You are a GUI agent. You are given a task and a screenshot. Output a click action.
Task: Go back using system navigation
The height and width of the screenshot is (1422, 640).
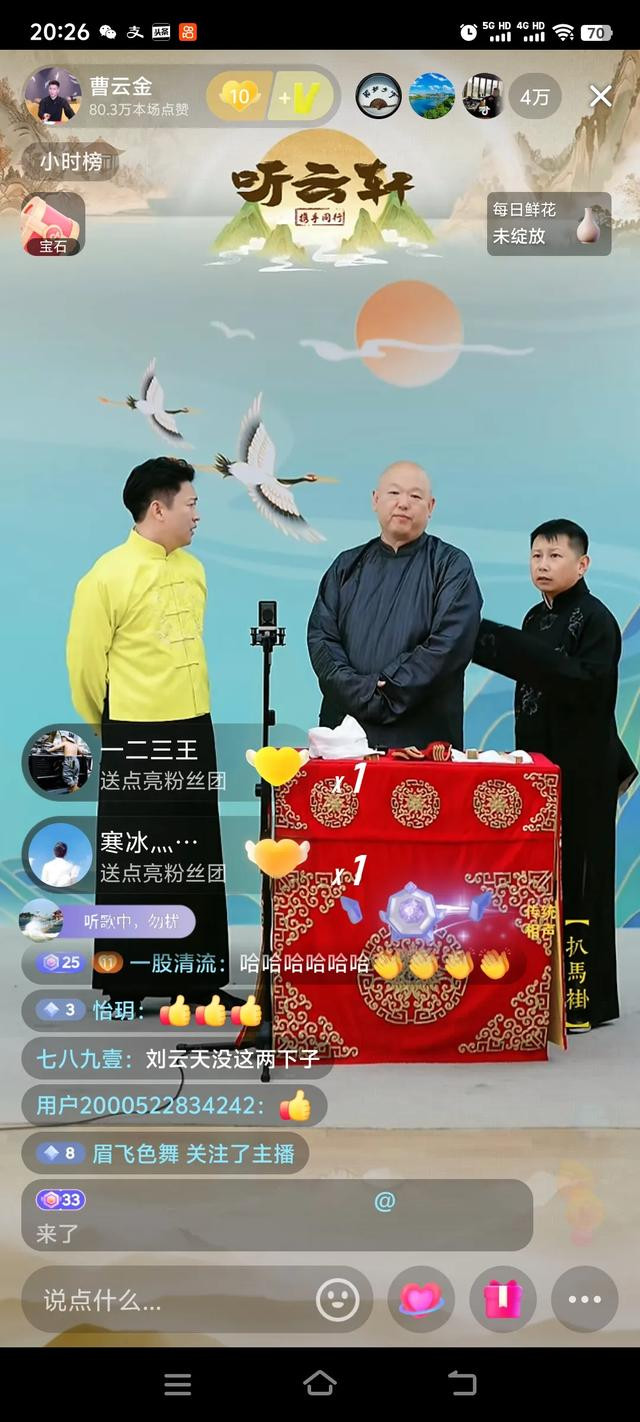(x=462, y=1384)
